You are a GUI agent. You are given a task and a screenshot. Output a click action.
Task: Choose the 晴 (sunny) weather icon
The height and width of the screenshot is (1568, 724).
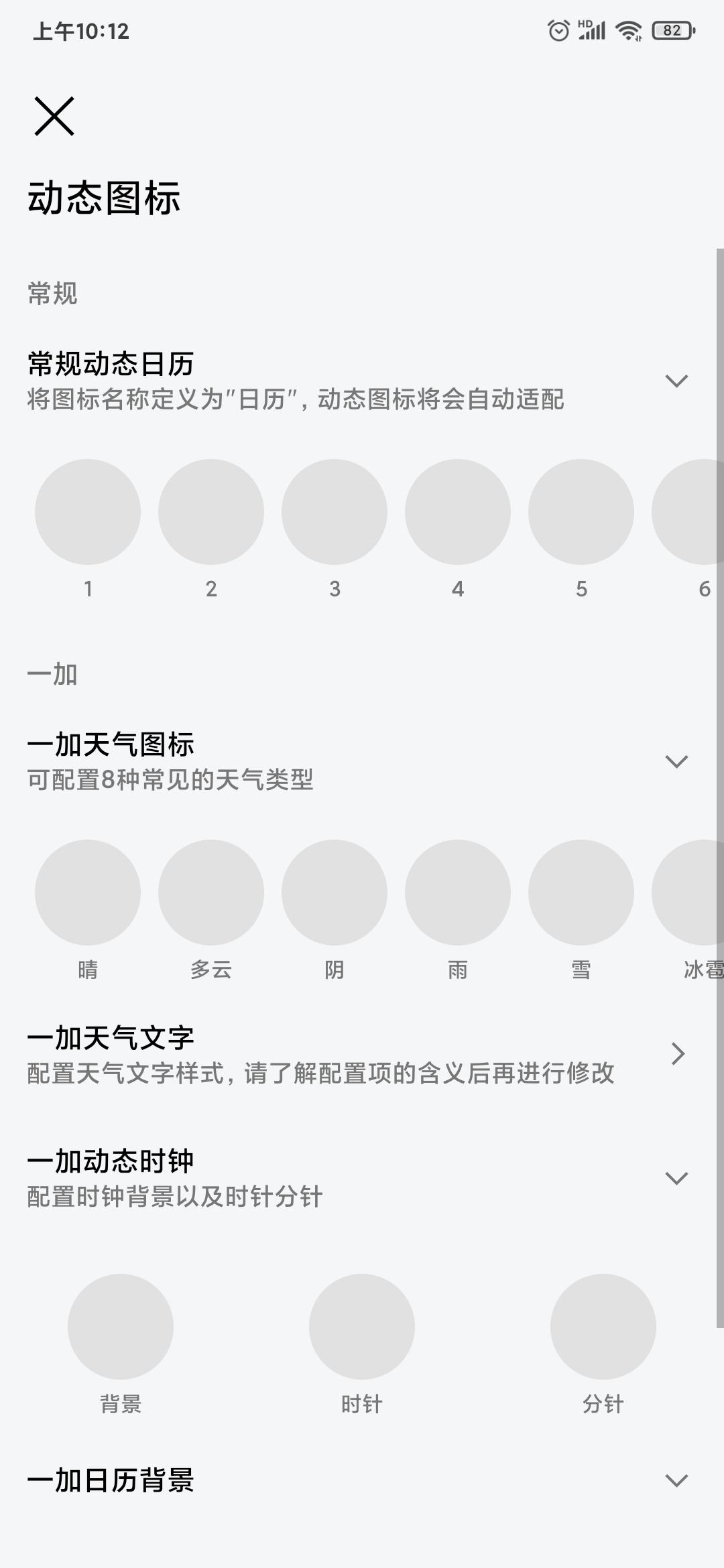(88, 891)
